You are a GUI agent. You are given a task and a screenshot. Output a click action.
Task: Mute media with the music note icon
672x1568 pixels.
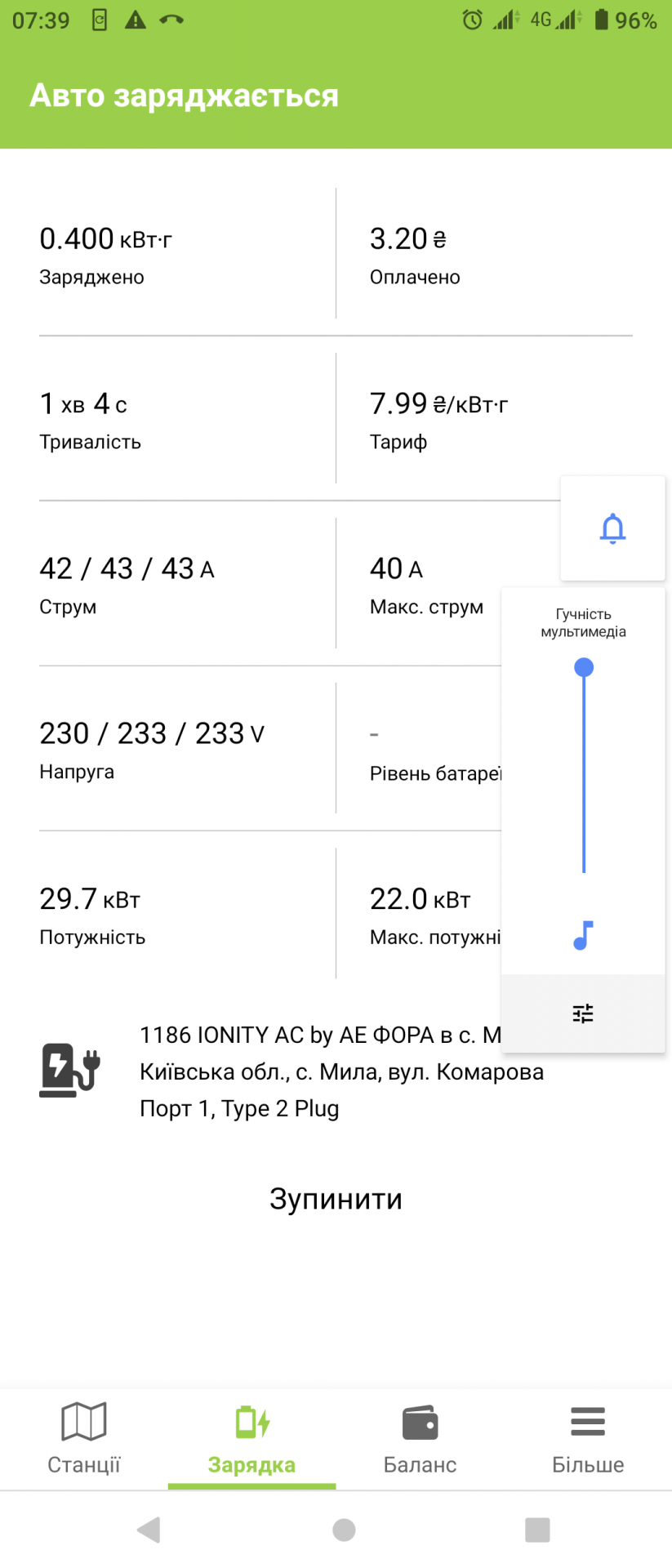pos(583,935)
